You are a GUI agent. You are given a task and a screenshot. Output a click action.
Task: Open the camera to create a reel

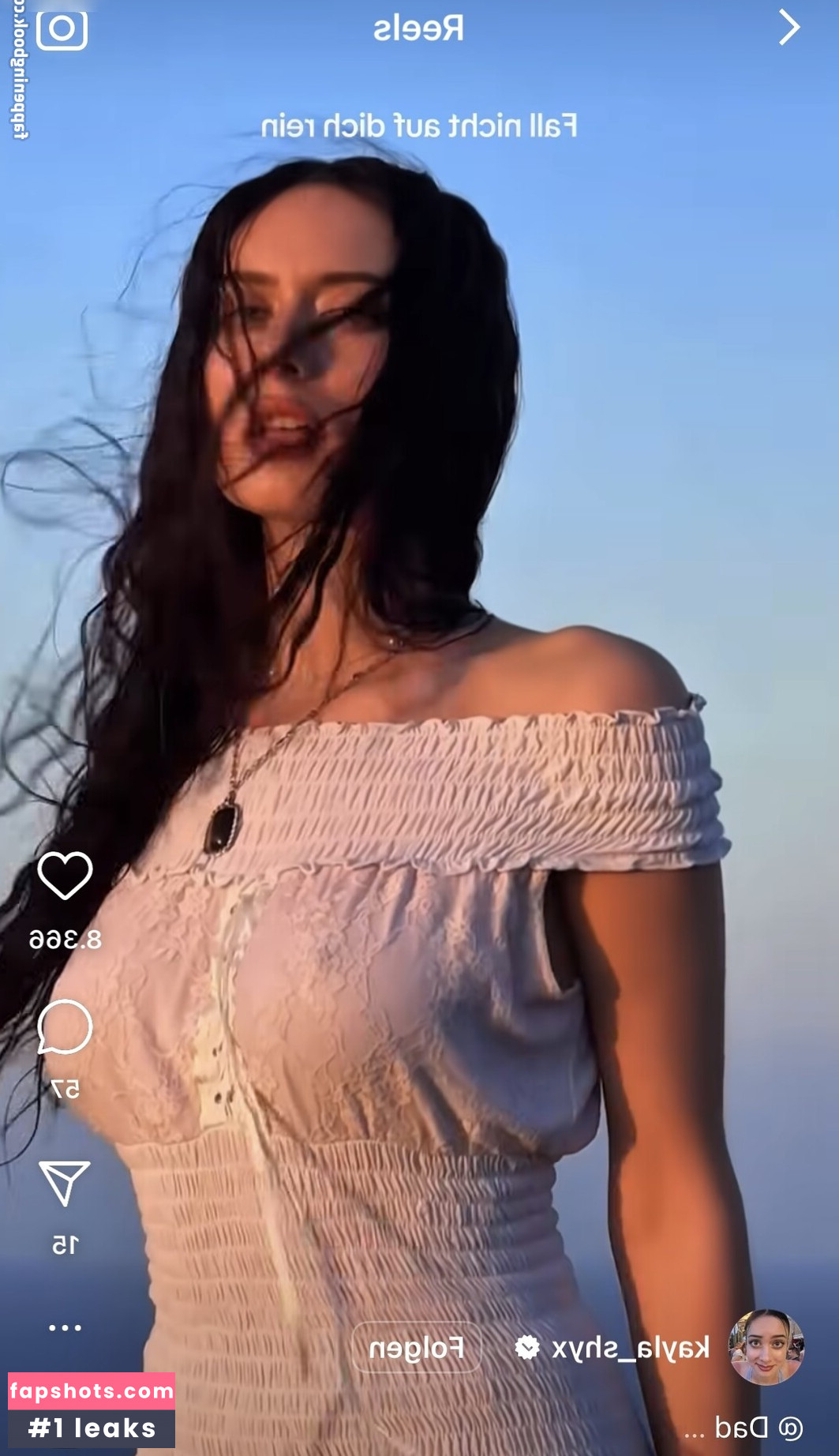point(62,29)
